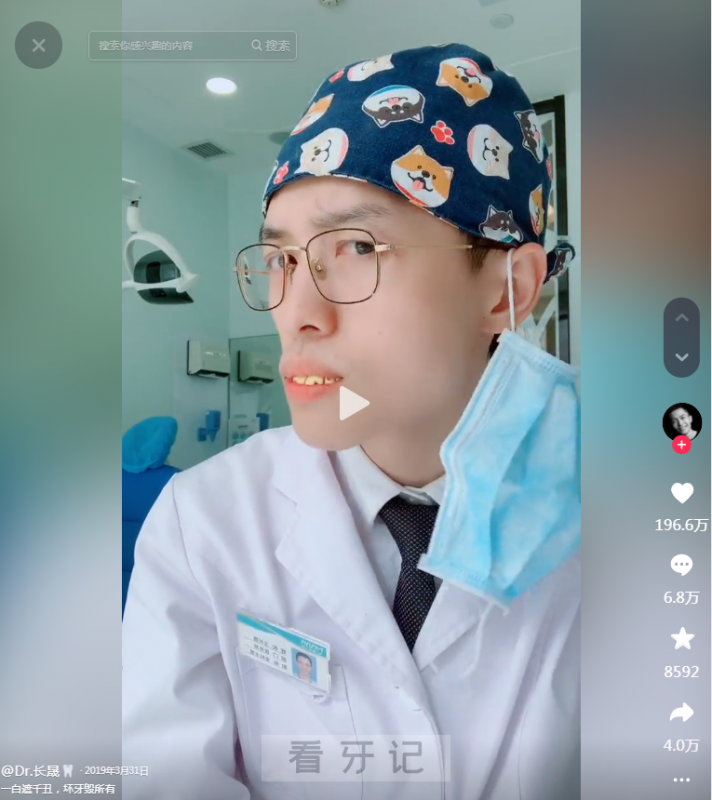Share this video with the arrow icon
Image resolution: width=712 pixels, height=800 pixels.
(x=681, y=712)
